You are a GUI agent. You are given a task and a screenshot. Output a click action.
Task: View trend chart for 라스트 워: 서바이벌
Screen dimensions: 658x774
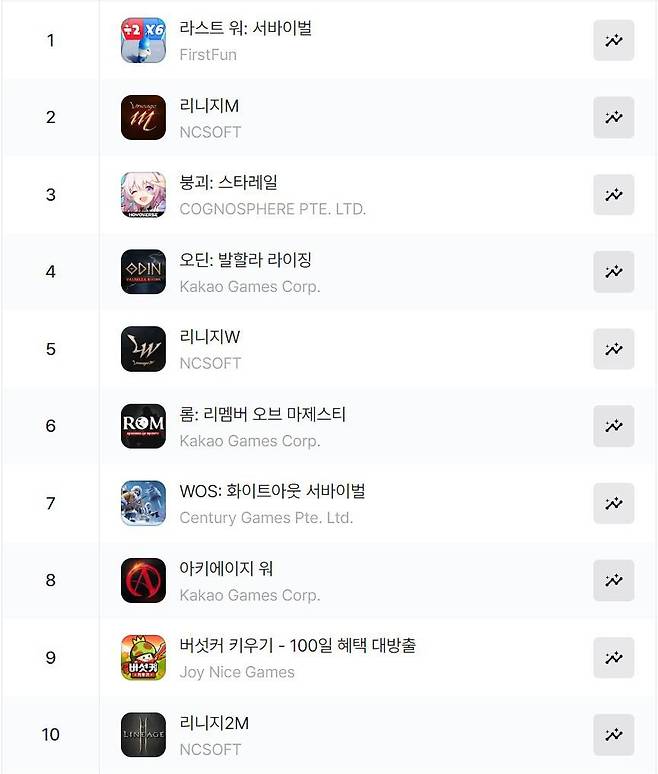[x=613, y=41]
